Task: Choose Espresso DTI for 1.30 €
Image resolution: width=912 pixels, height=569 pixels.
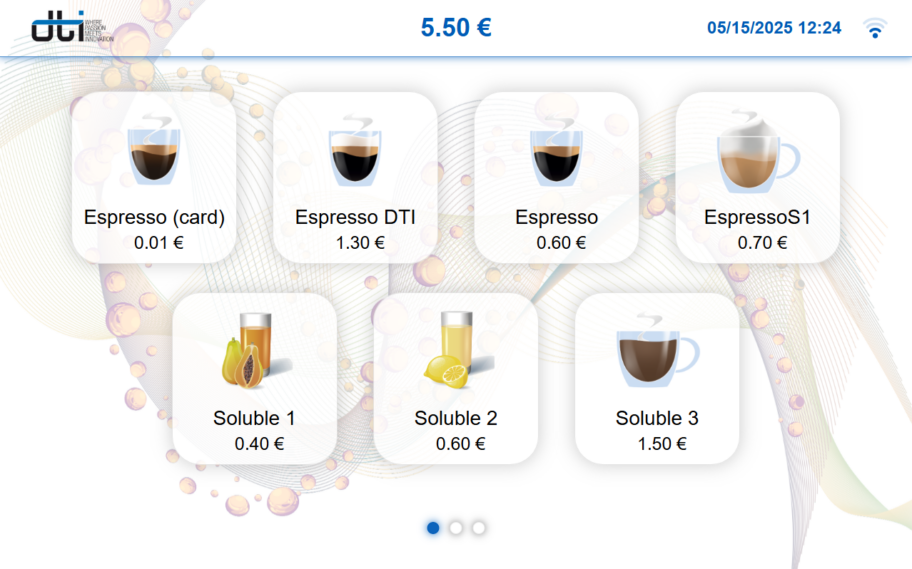Action: pyautogui.click(x=355, y=177)
